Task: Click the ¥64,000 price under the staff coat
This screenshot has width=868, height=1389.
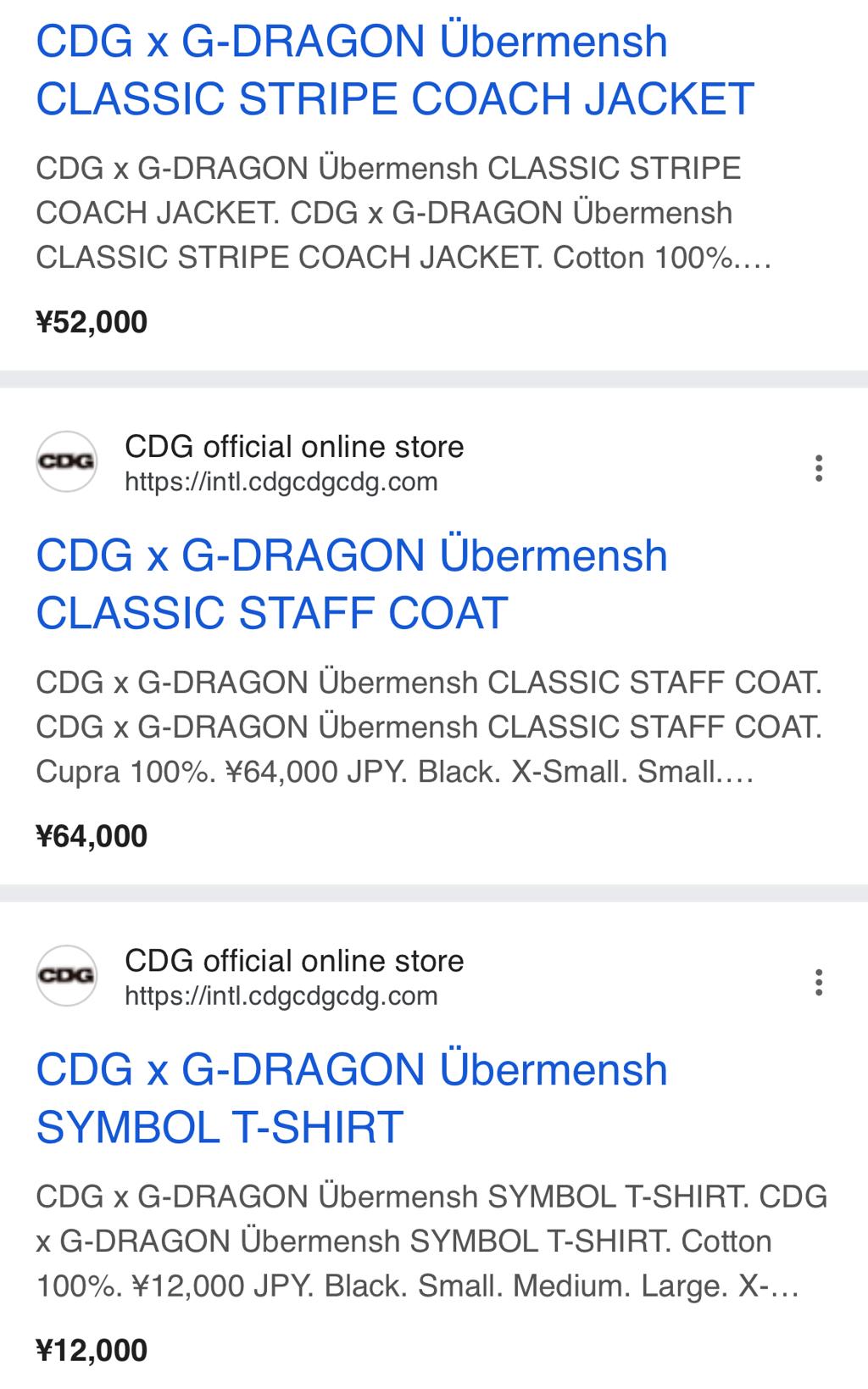Action: coord(91,837)
